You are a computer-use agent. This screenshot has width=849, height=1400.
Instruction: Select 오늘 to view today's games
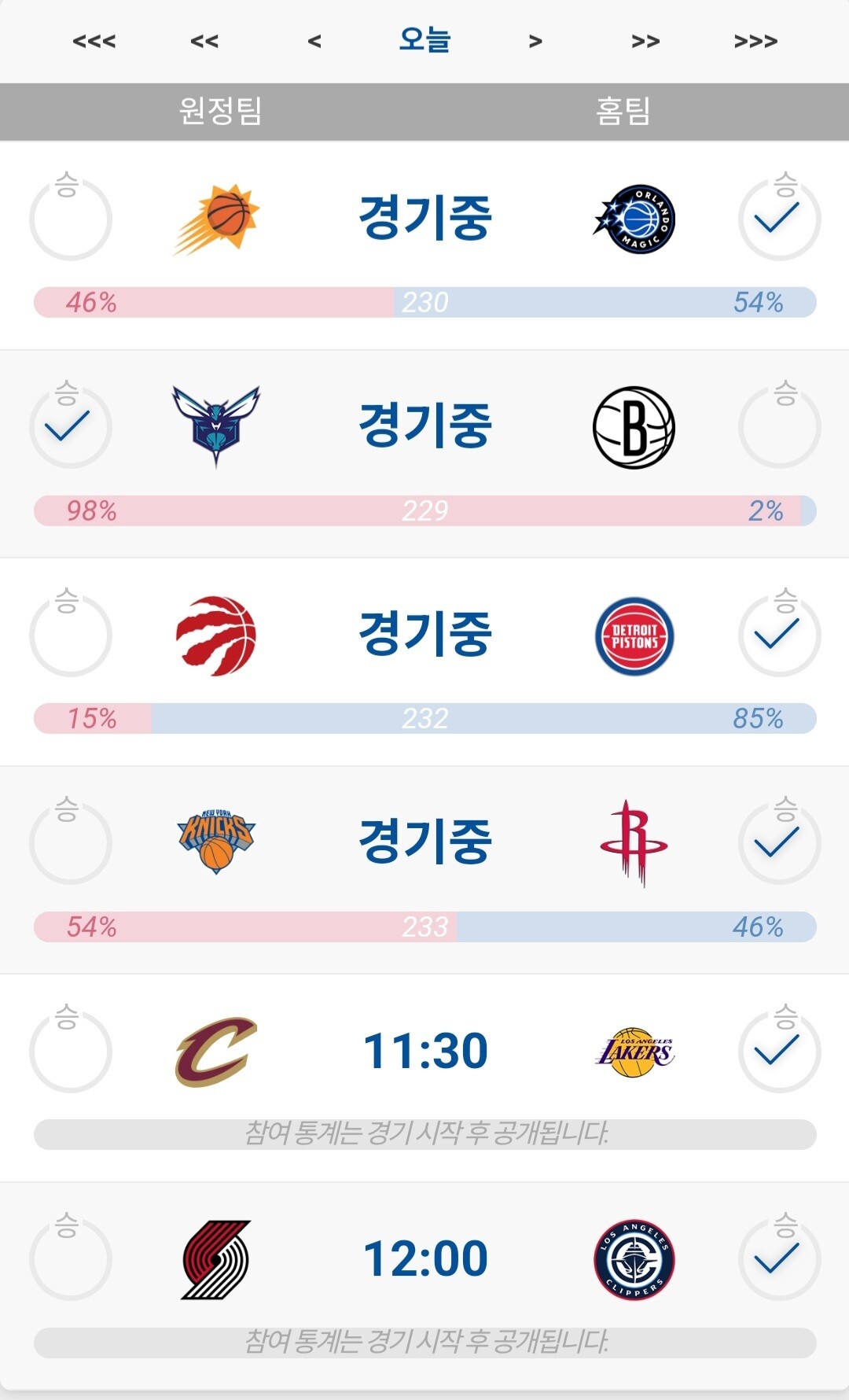click(424, 39)
